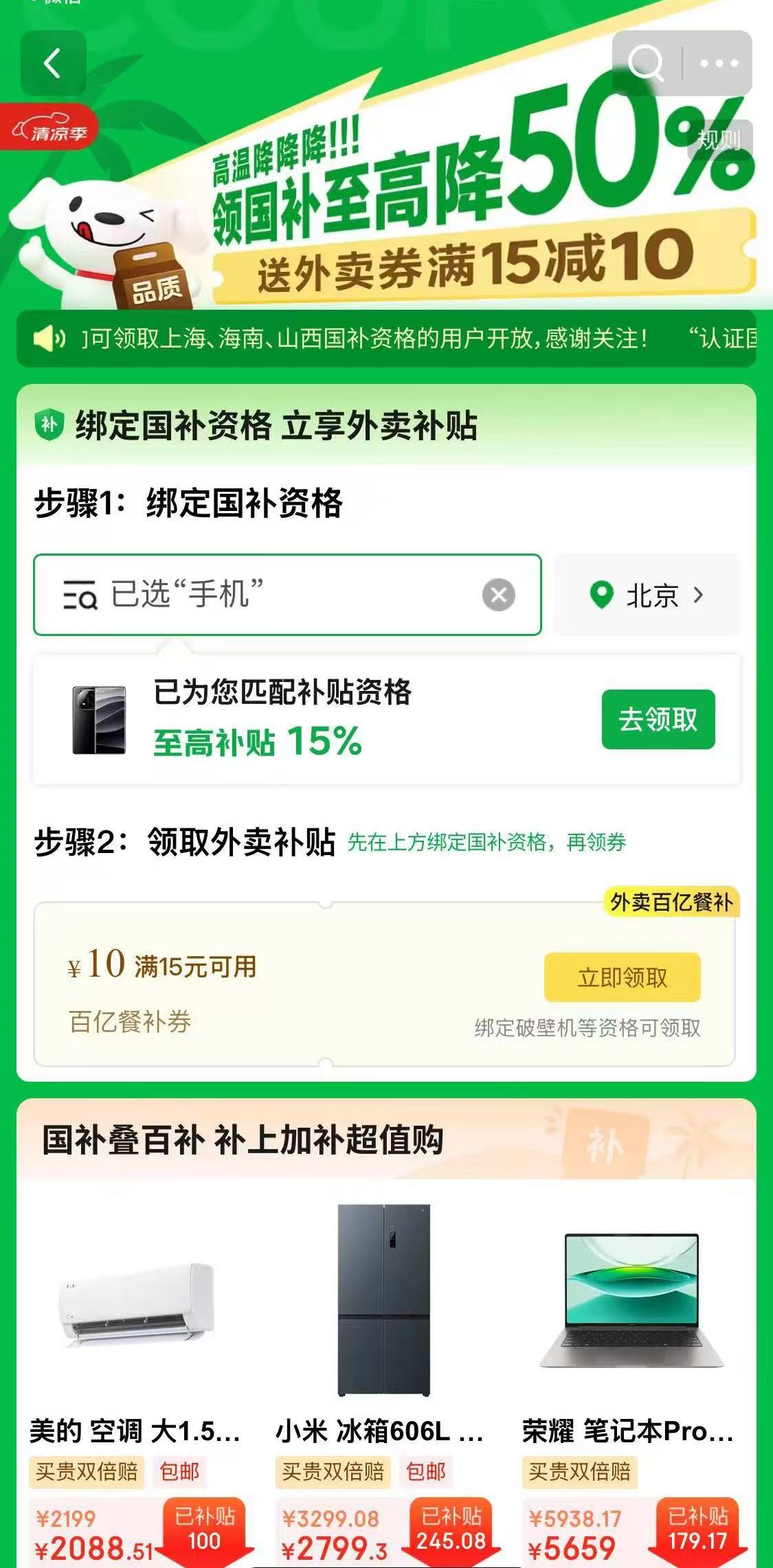Clear the selected “手机” category
This screenshot has width=773, height=1568.
(x=499, y=595)
